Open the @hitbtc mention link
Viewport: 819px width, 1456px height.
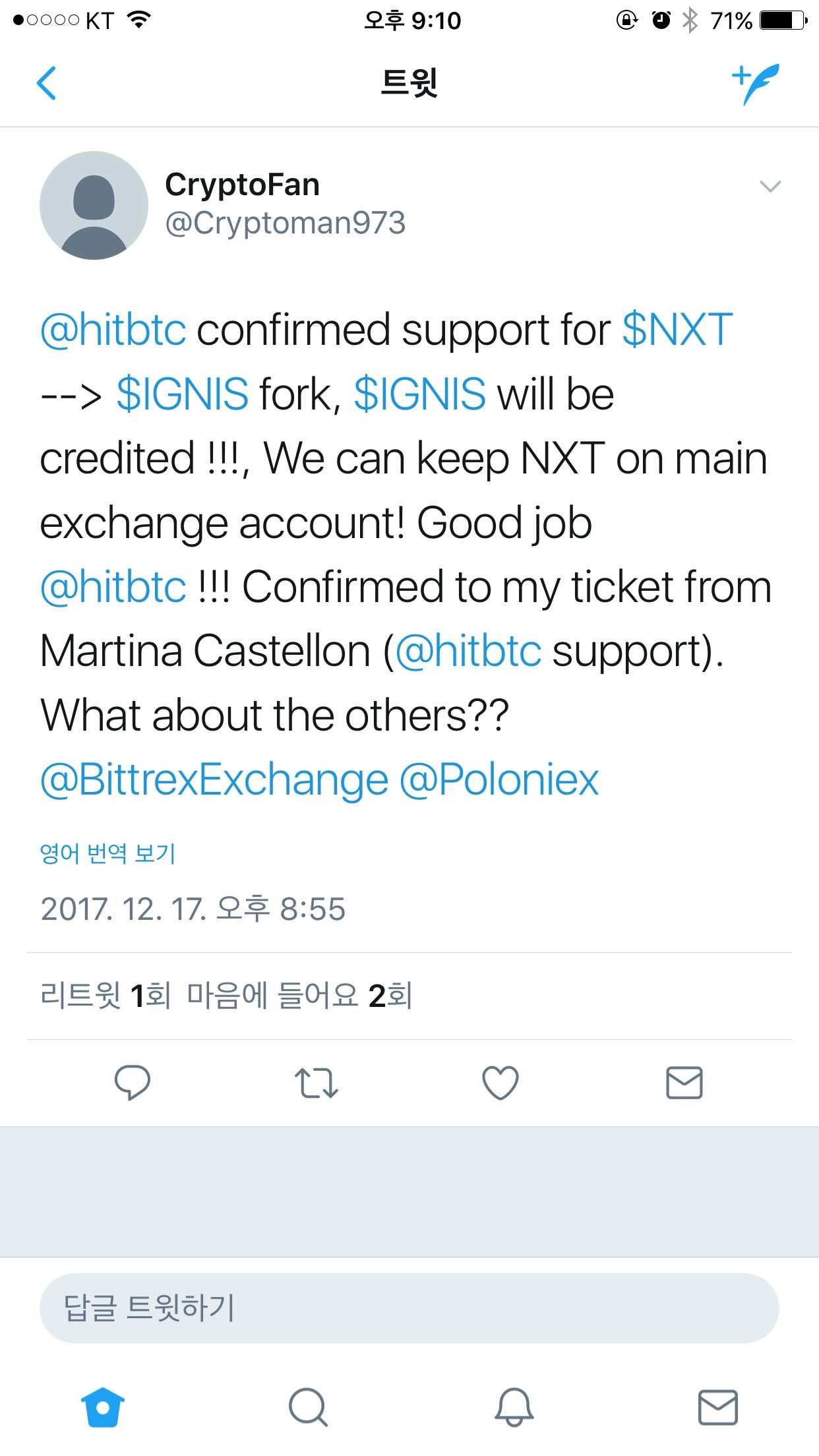click(x=112, y=330)
